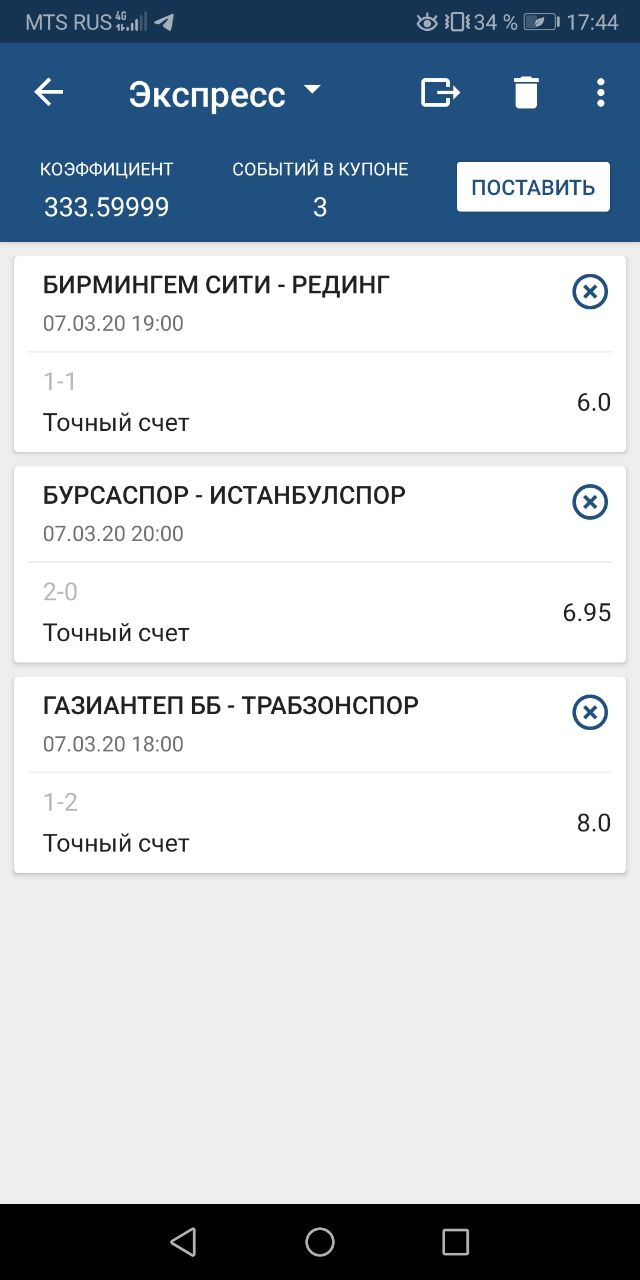Remove Бурсаспор - Истанбулспор from the coupon
640x1280 pixels.
click(x=590, y=502)
